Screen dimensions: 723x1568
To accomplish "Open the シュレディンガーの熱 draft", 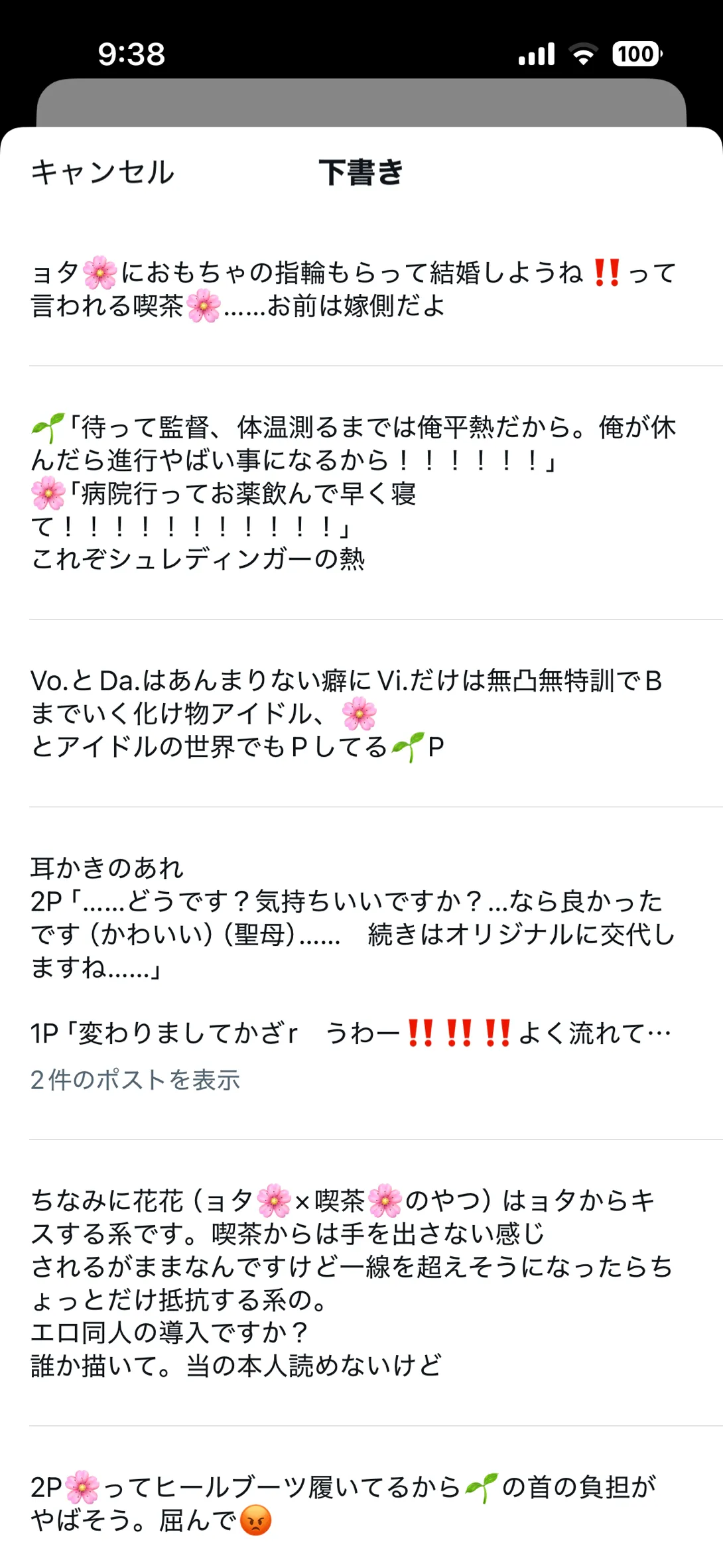I will (353, 493).
